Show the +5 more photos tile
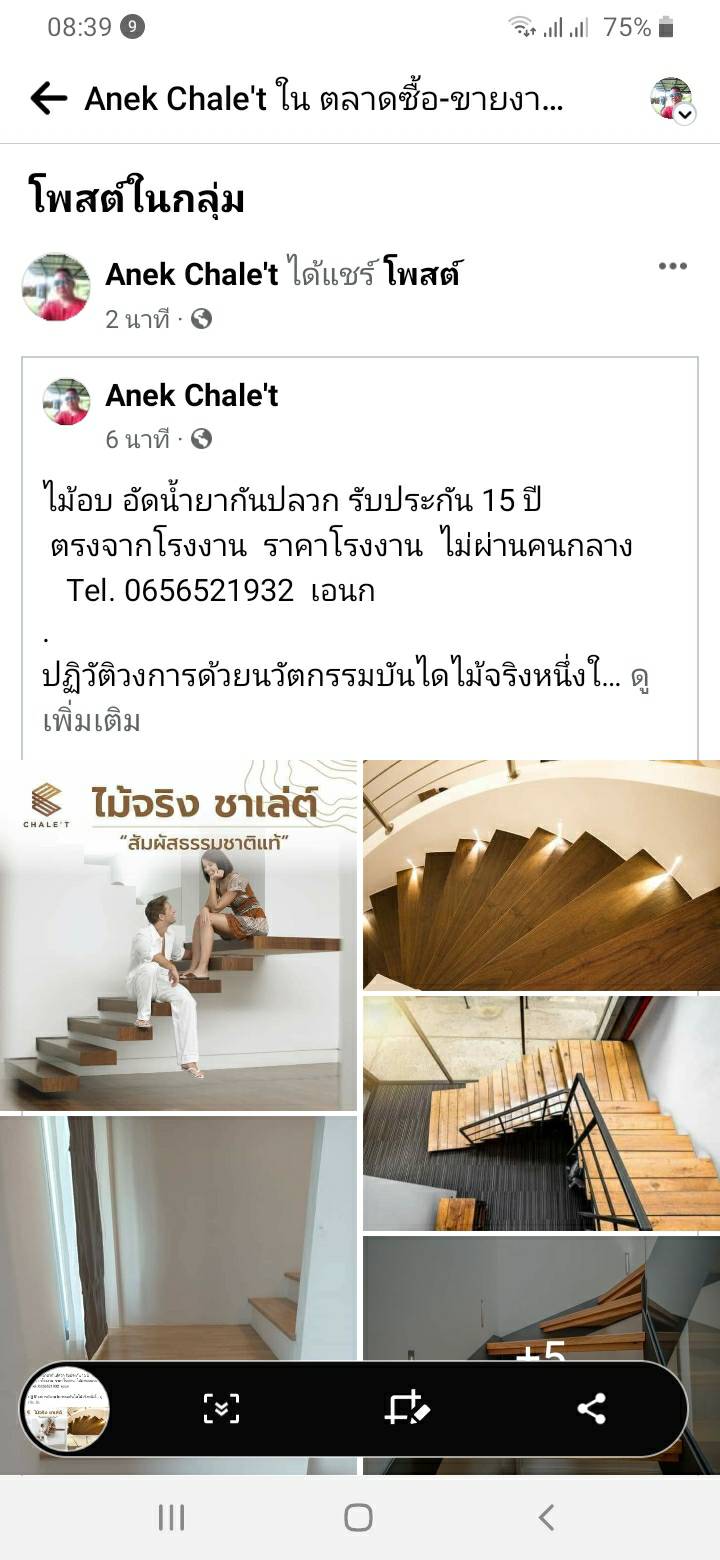Image resolution: width=720 pixels, height=1560 pixels. tap(541, 1300)
